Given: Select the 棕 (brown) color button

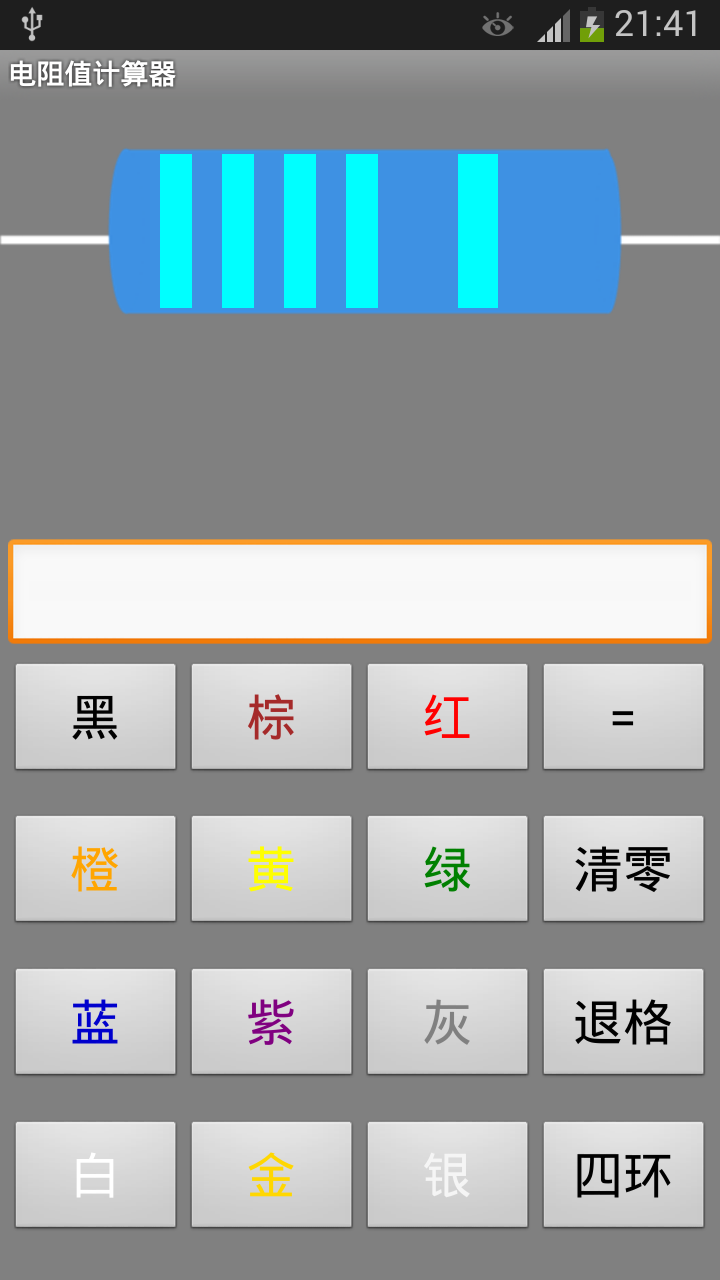Looking at the screenshot, I should pos(271,717).
